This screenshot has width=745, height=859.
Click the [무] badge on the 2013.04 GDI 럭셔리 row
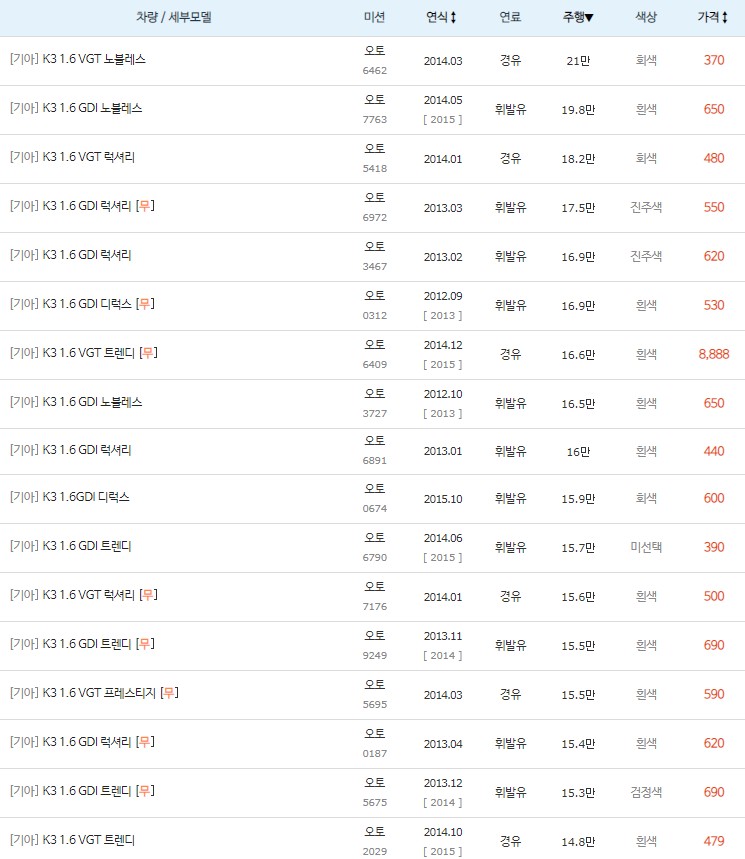tap(146, 743)
